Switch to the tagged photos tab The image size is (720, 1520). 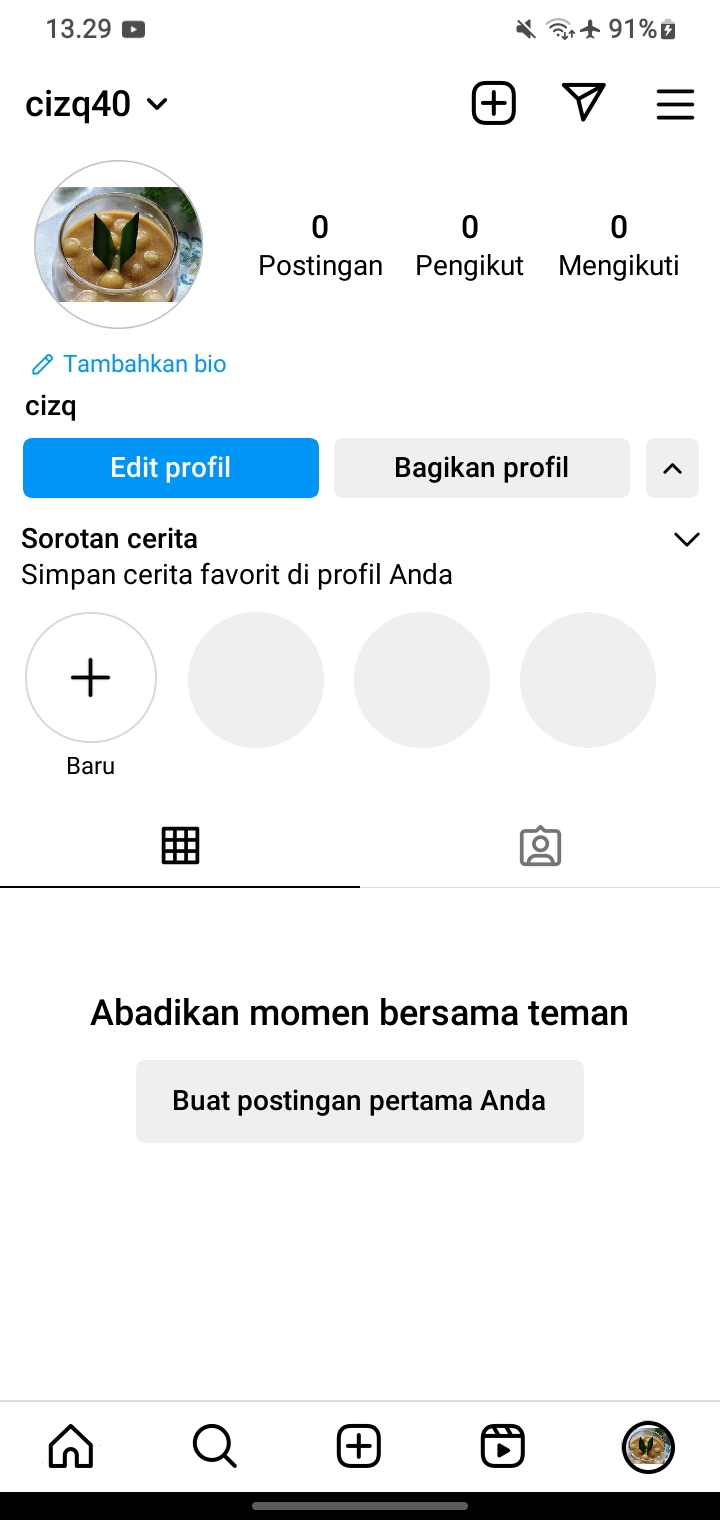pos(540,846)
